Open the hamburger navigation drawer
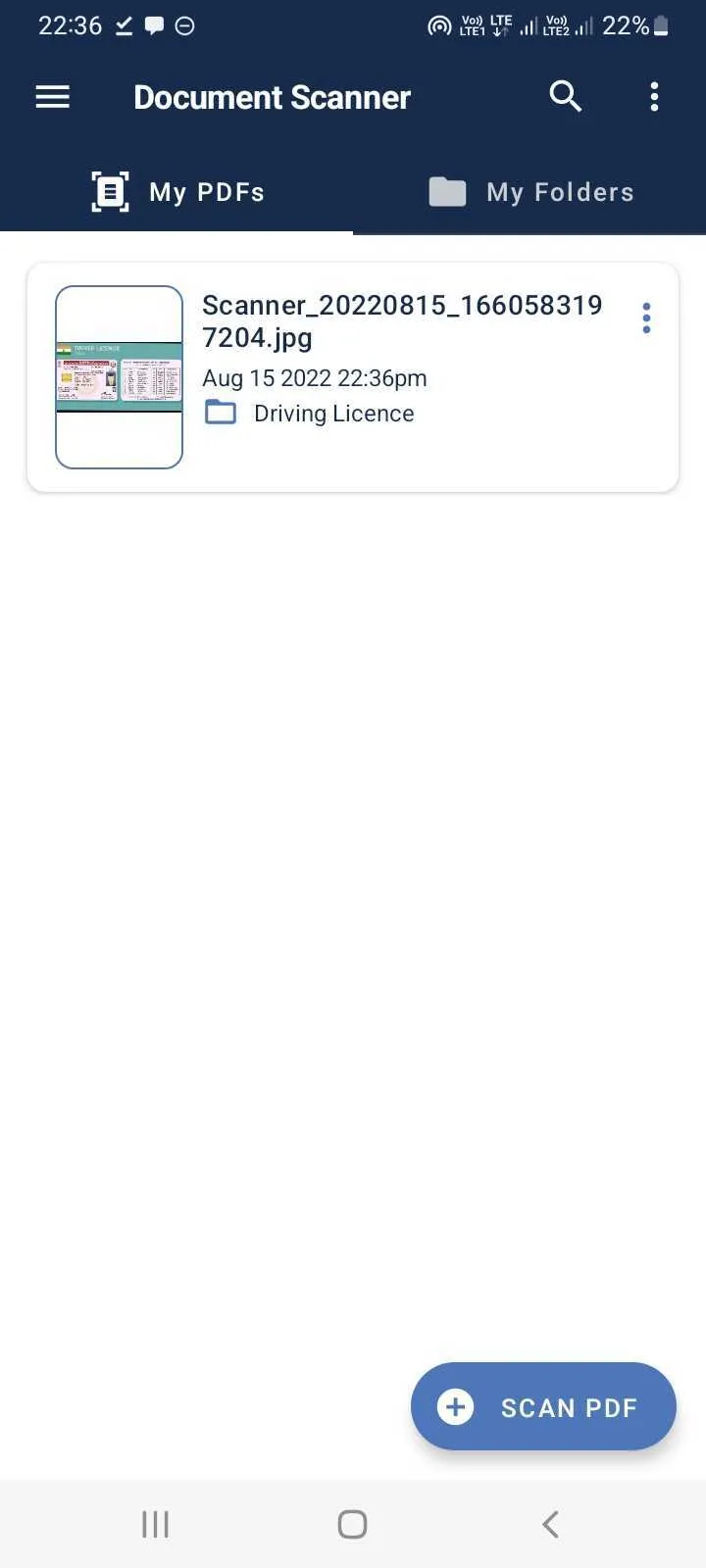Viewport: 706px width, 1568px height. [53, 97]
